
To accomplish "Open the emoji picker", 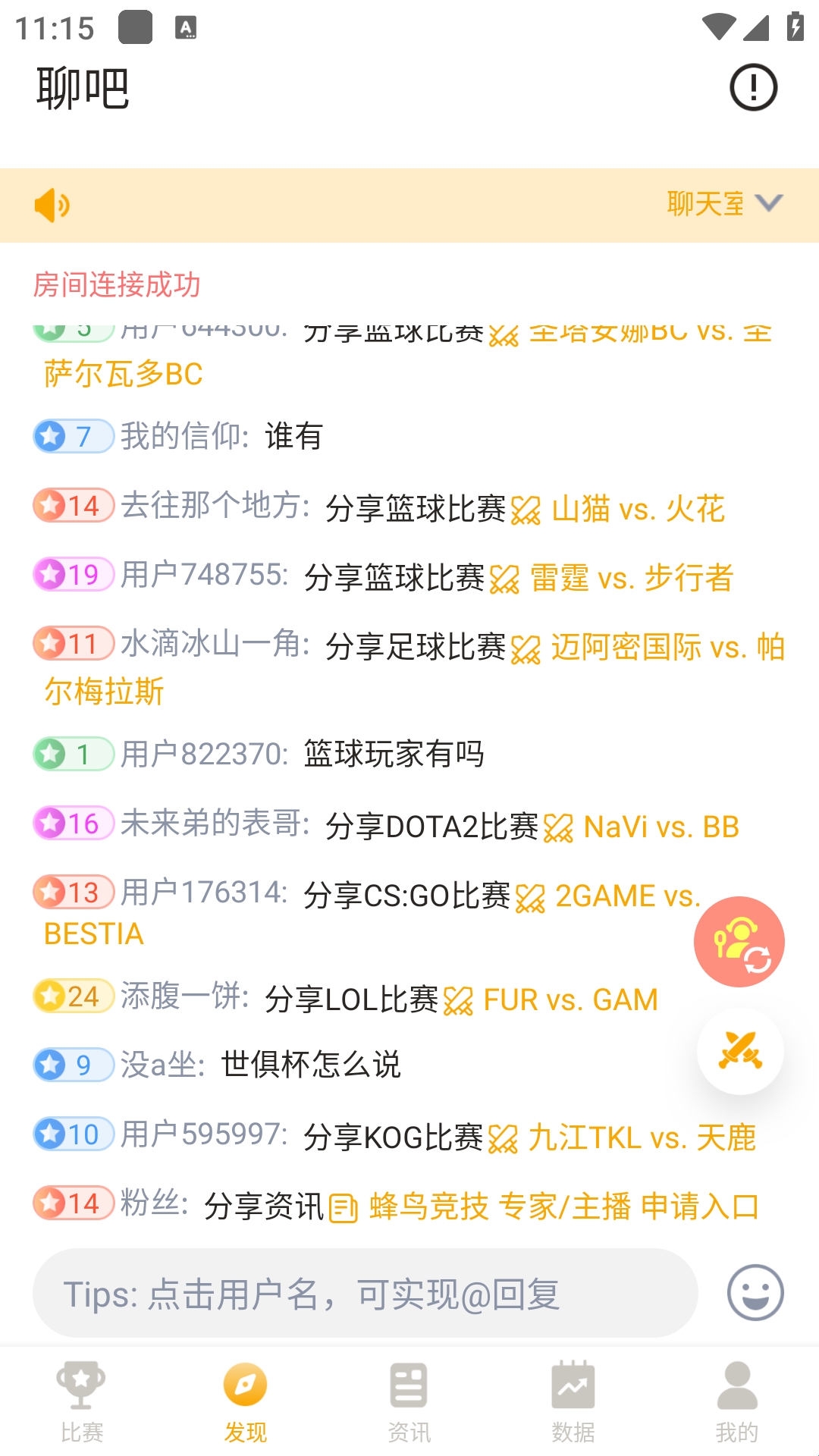I will click(755, 1292).
